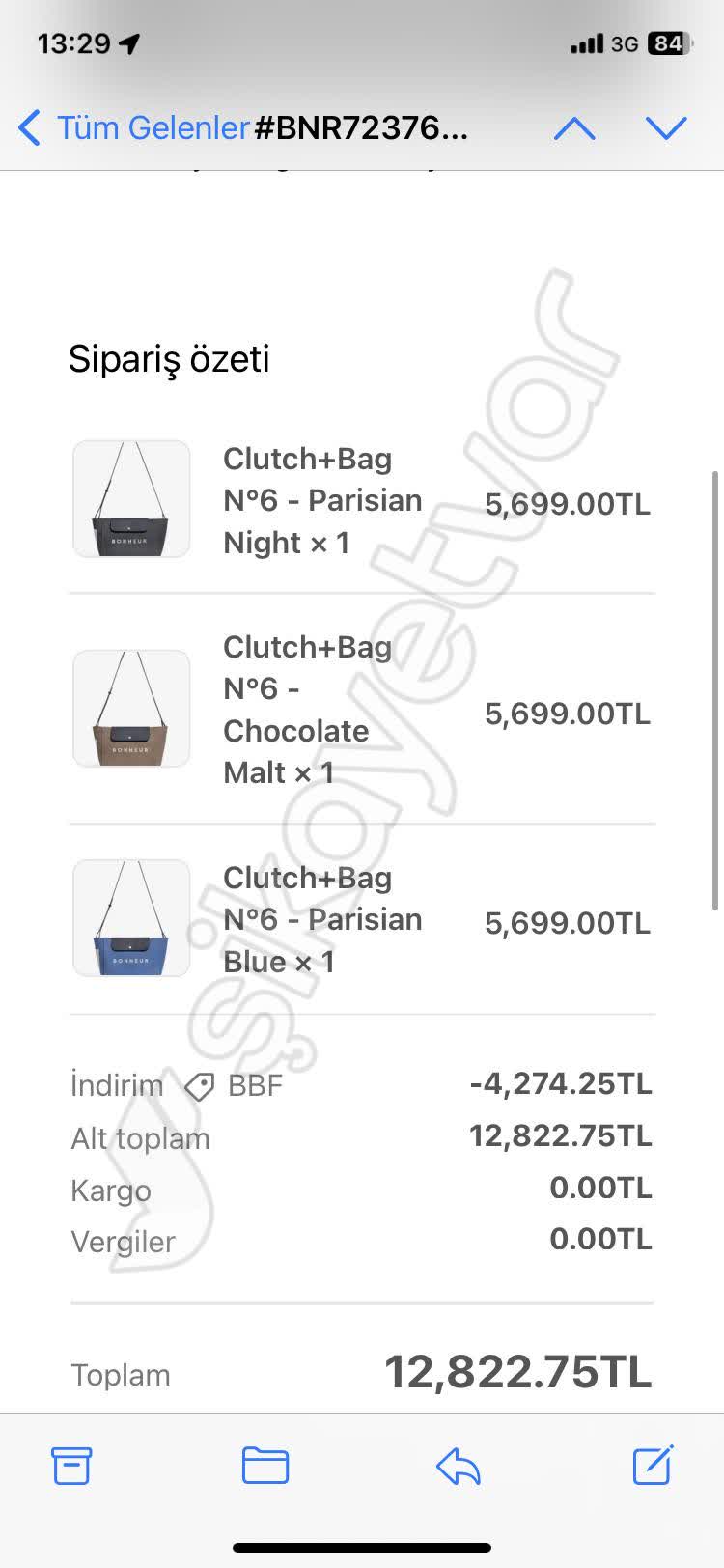Open the folder icon to move the message
724x1568 pixels.
tap(265, 1465)
